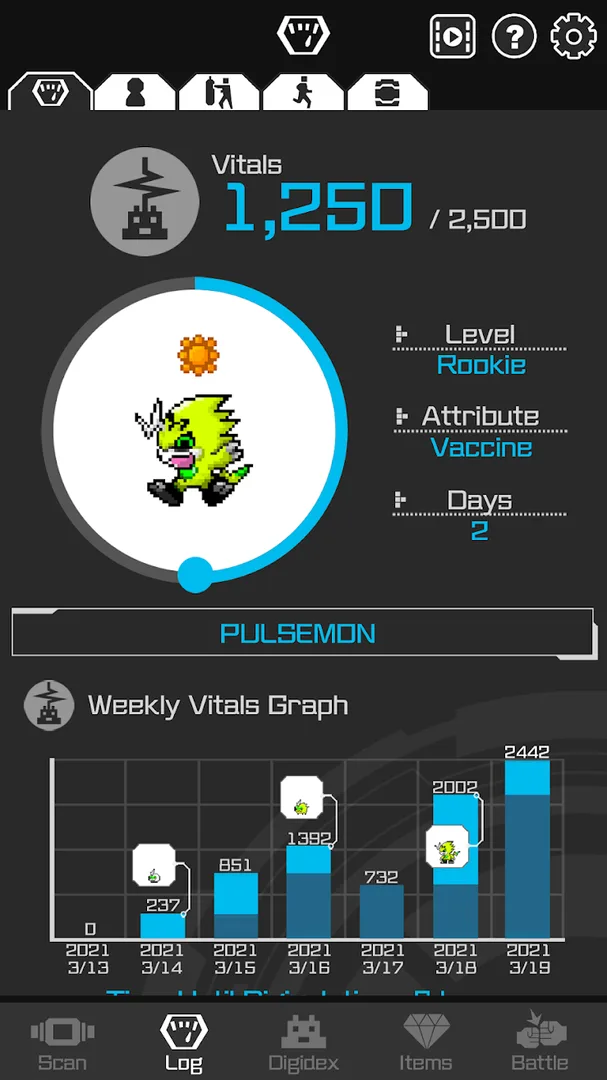Open the Digidex section

click(303, 1042)
